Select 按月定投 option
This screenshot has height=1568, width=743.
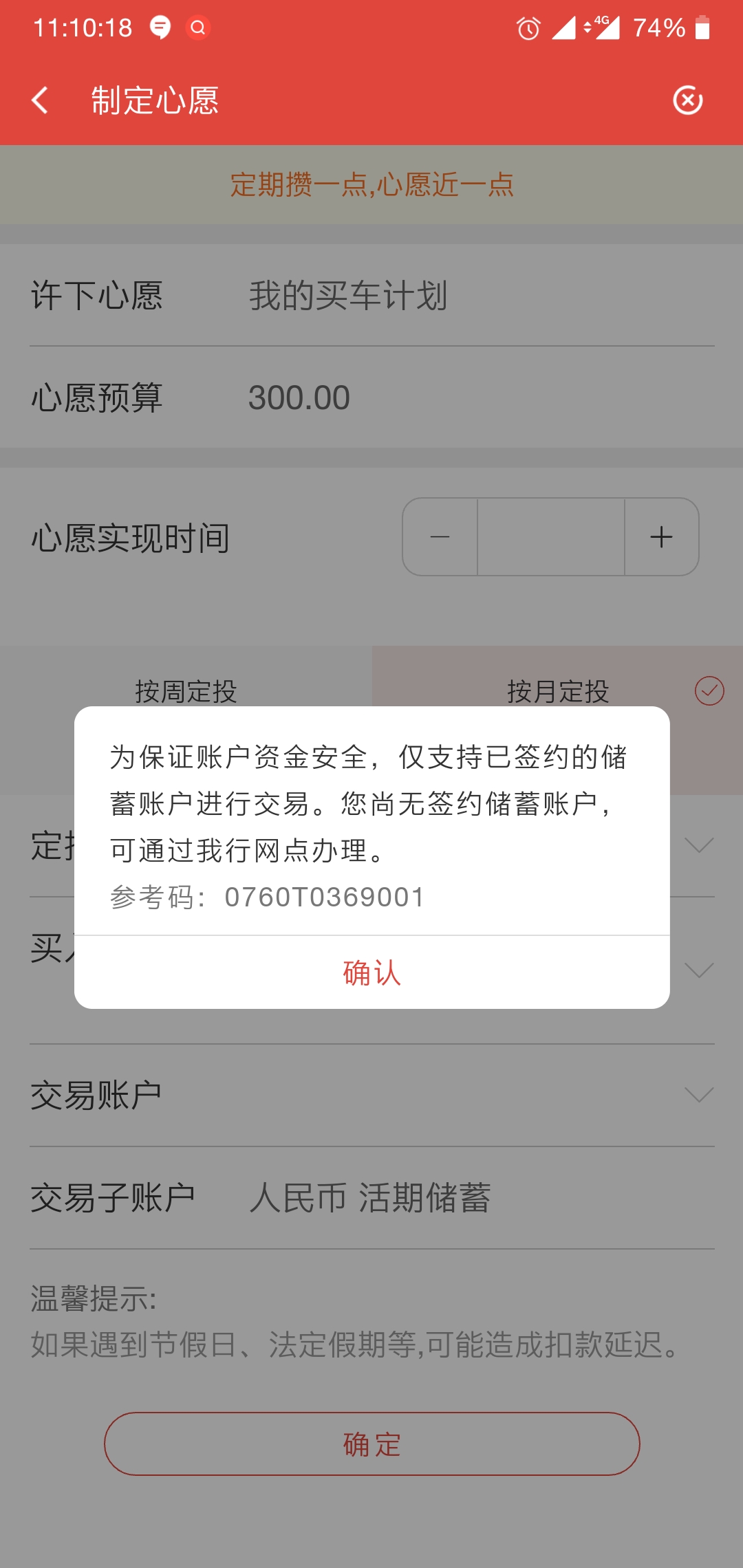coord(558,690)
